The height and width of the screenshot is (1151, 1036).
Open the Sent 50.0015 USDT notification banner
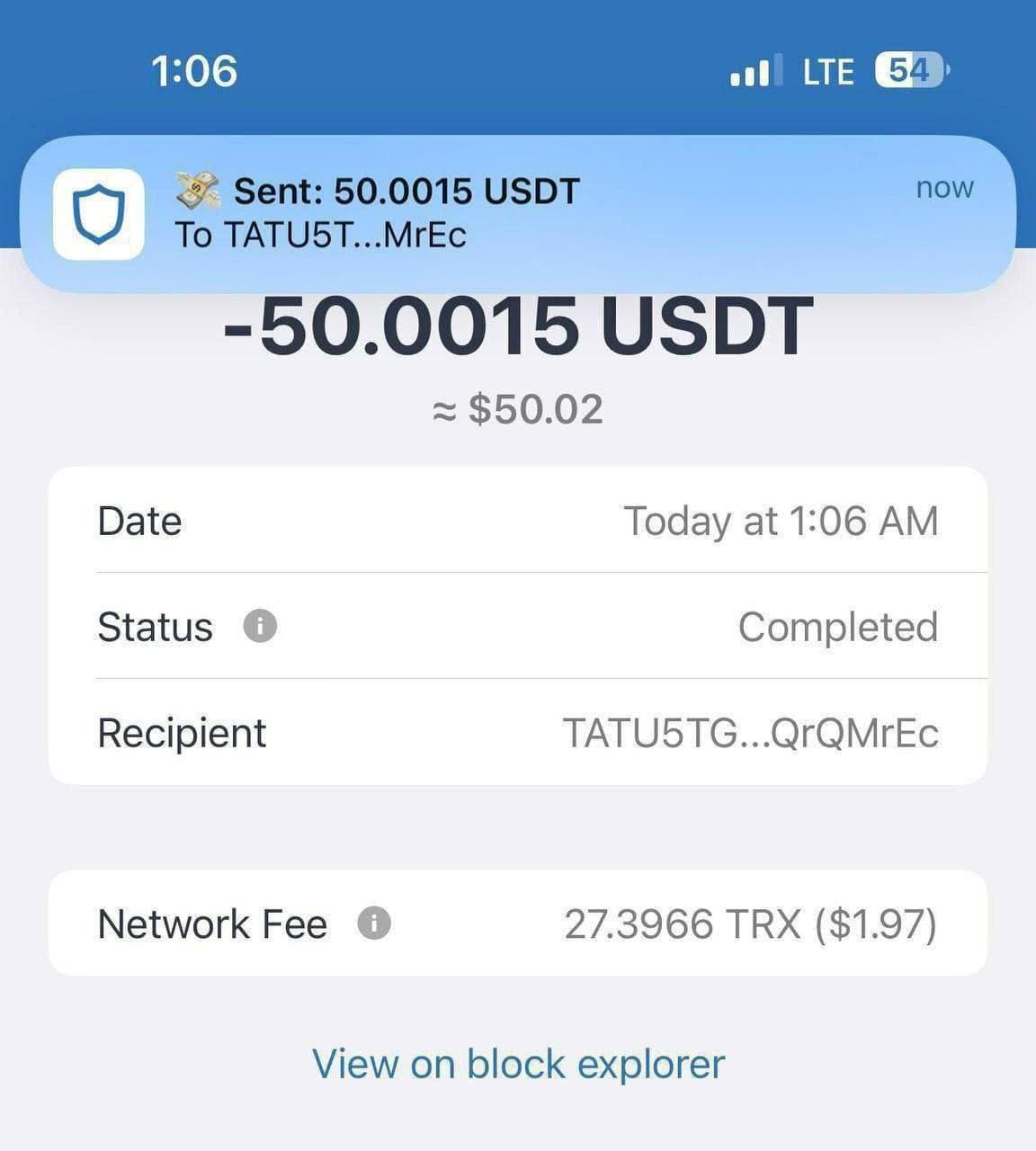tap(517, 213)
